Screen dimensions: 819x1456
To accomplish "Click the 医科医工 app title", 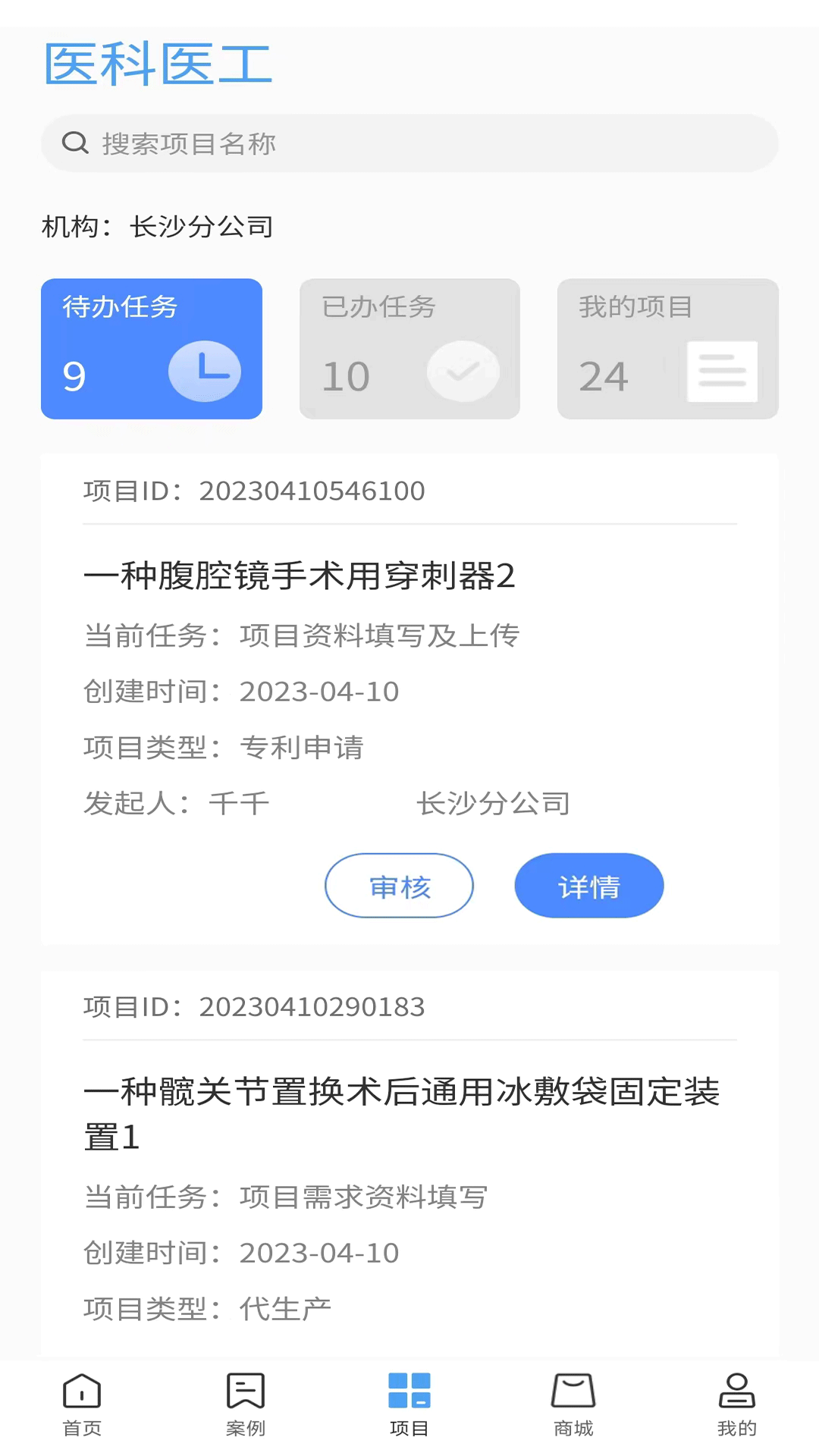I will [x=157, y=64].
